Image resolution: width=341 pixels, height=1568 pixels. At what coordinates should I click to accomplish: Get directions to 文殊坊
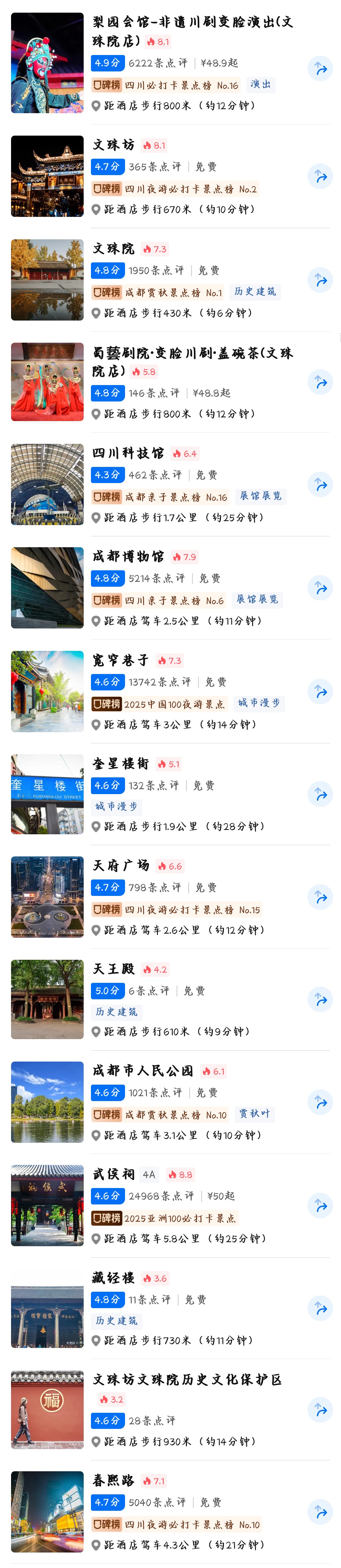click(320, 176)
